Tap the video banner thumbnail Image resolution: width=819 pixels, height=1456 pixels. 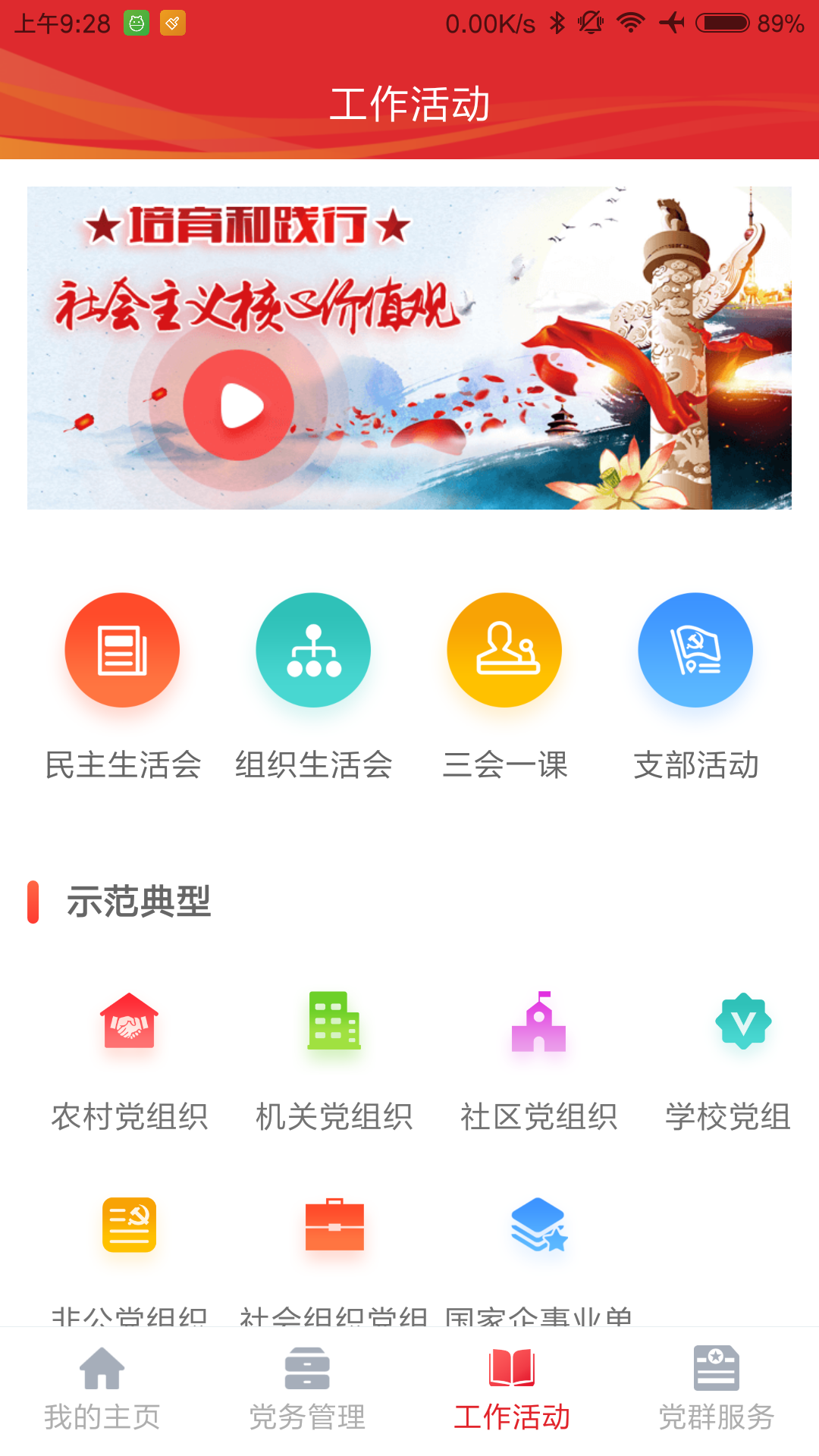(409, 346)
